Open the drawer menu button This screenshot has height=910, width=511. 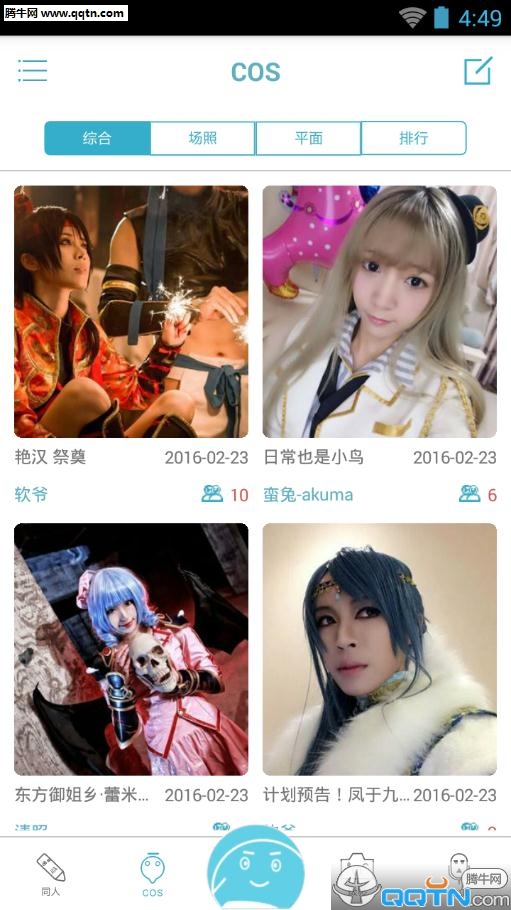[33, 70]
